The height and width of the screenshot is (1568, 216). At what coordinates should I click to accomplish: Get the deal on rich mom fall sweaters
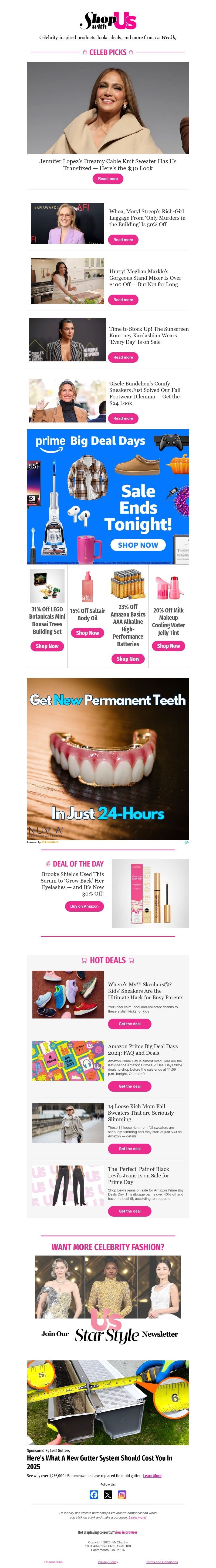tap(129, 1148)
